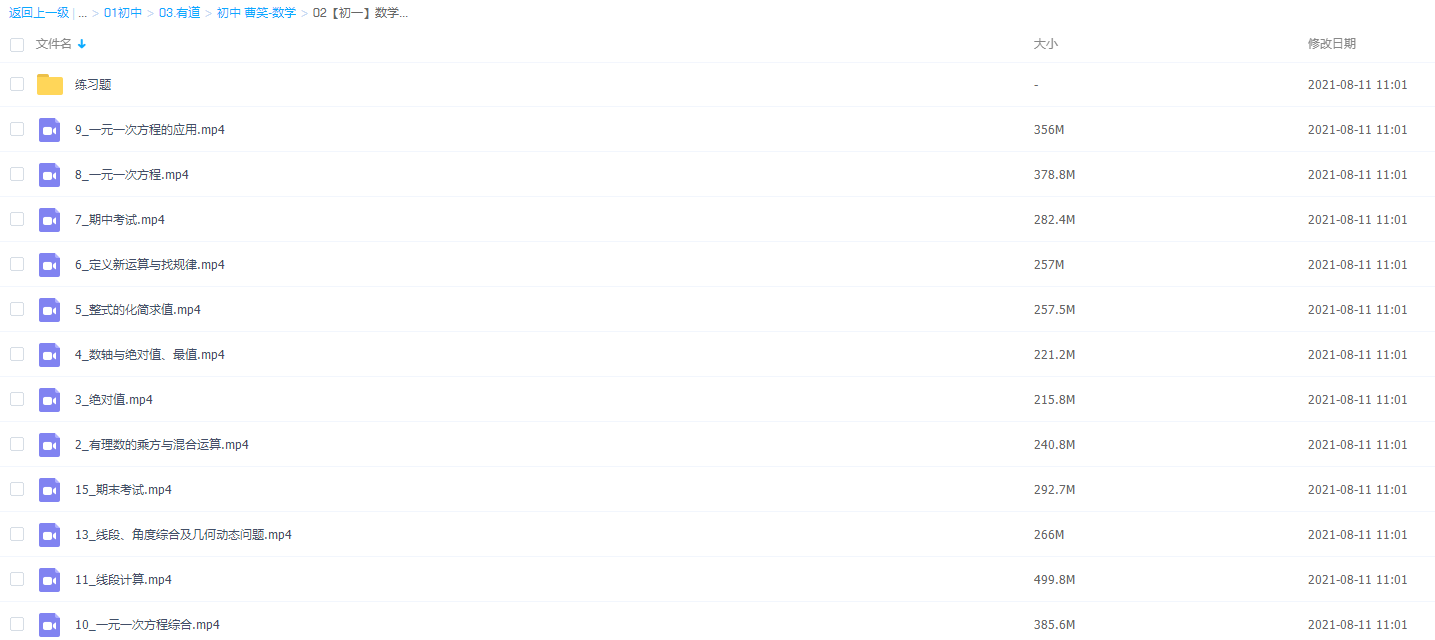Open 初中 曹笑-数学 breadcrumb

pos(256,13)
